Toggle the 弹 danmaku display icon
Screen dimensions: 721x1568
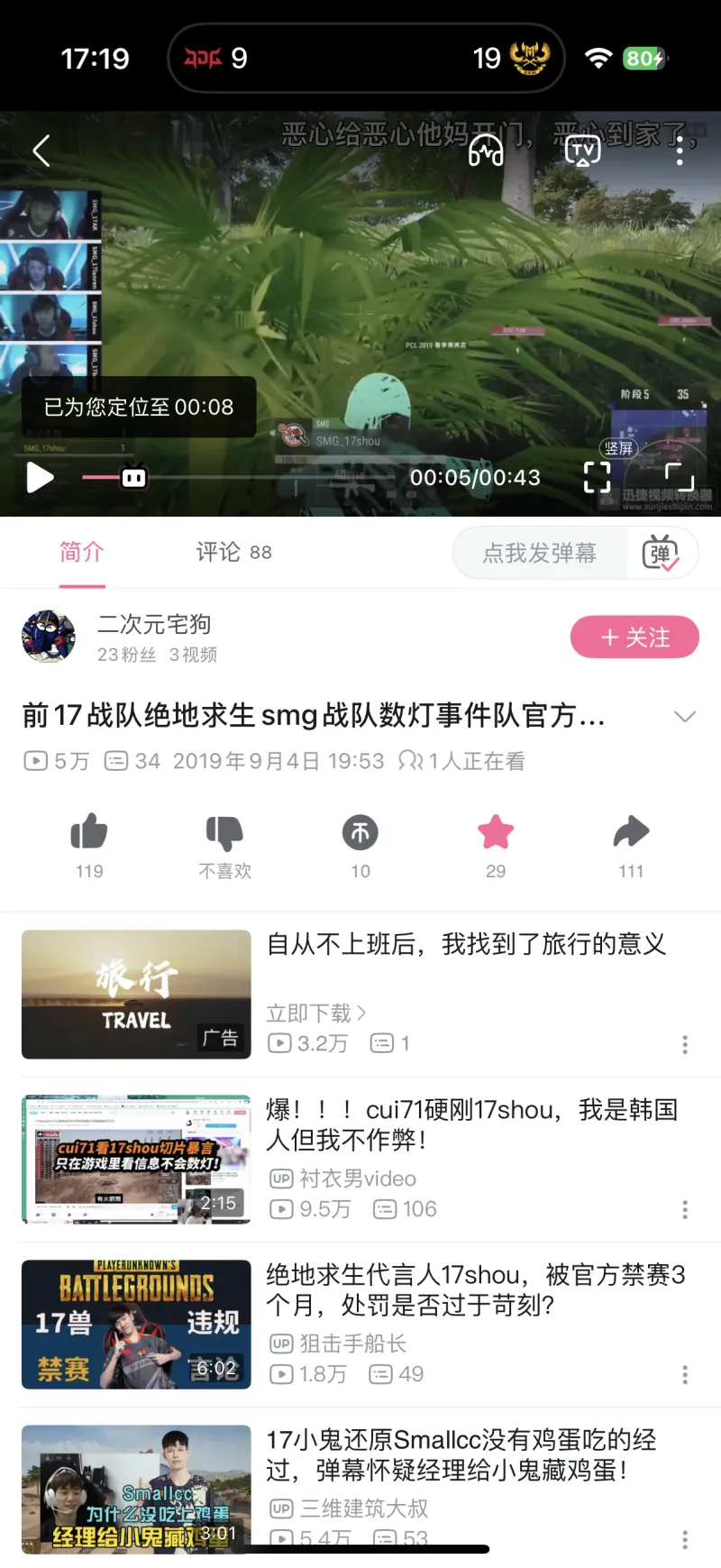[x=661, y=553]
